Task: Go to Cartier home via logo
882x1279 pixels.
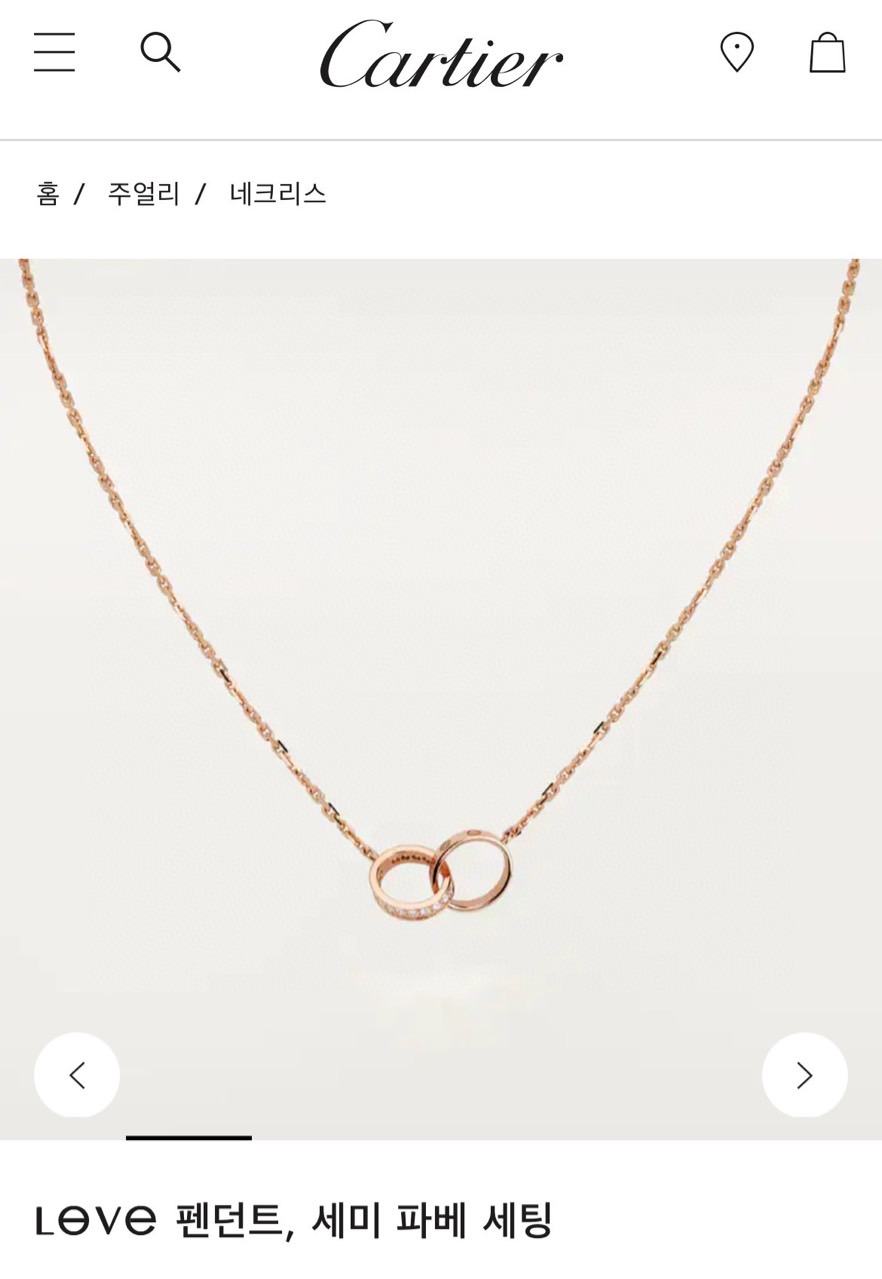Action: click(x=441, y=56)
